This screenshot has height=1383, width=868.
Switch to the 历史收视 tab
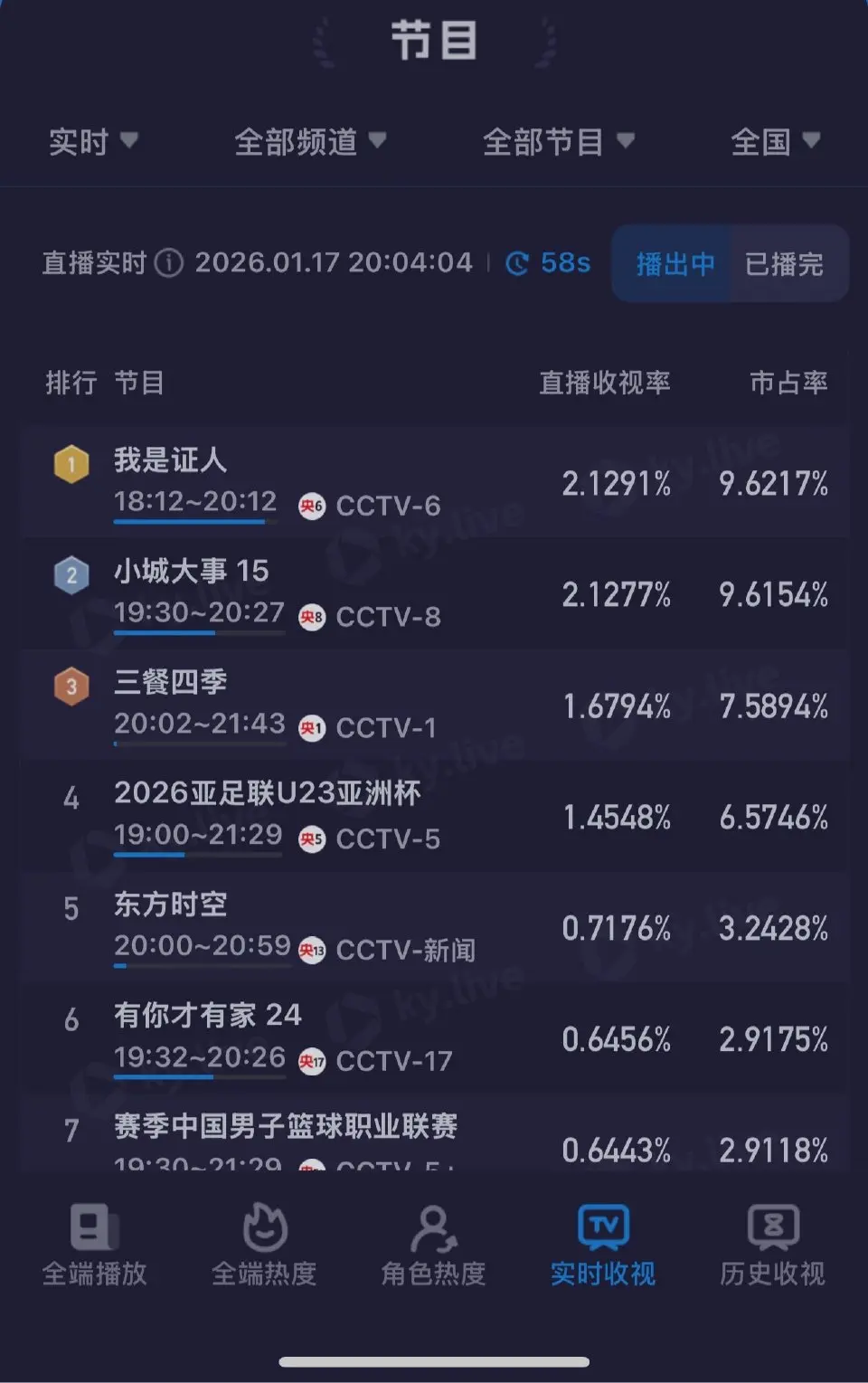[x=772, y=1246]
